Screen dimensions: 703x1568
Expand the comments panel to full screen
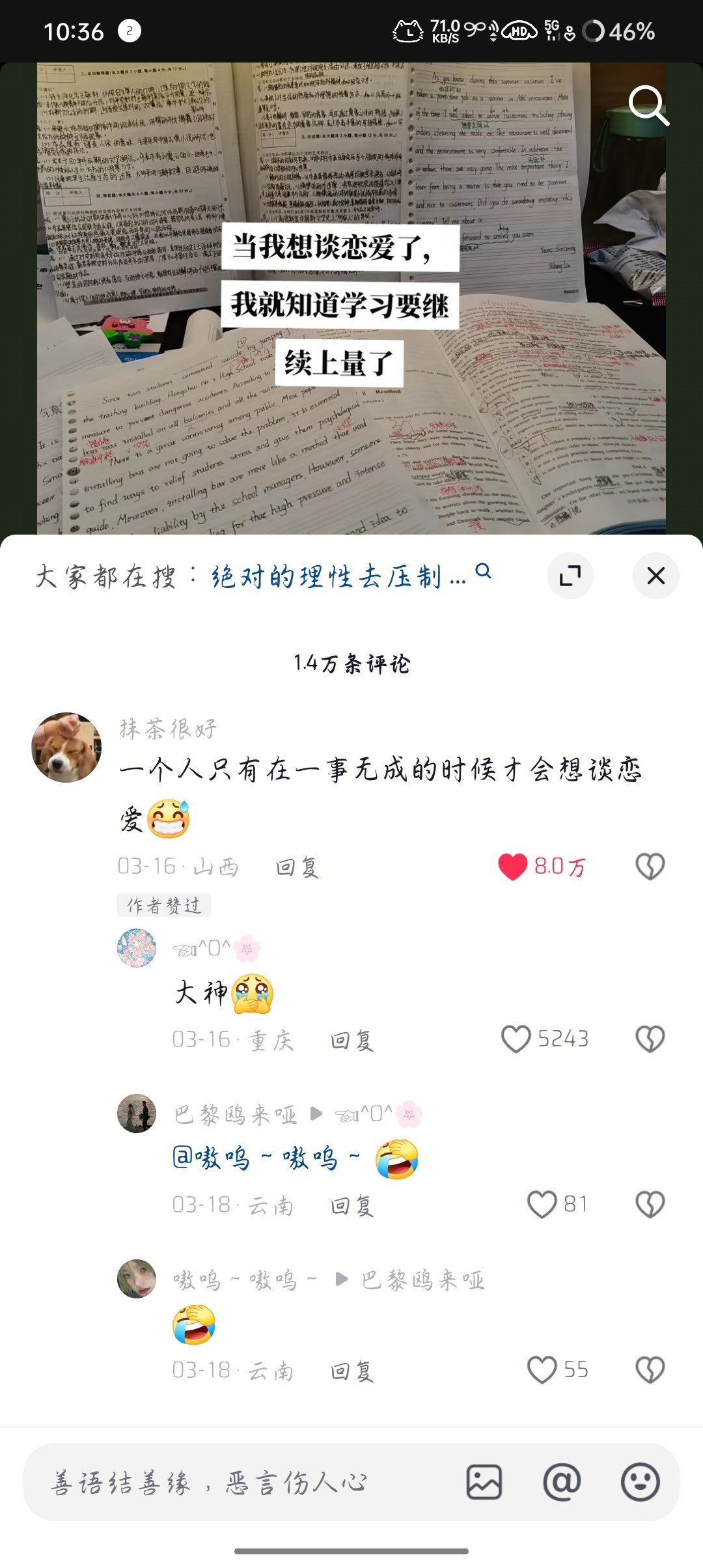(x=570, y=576)
